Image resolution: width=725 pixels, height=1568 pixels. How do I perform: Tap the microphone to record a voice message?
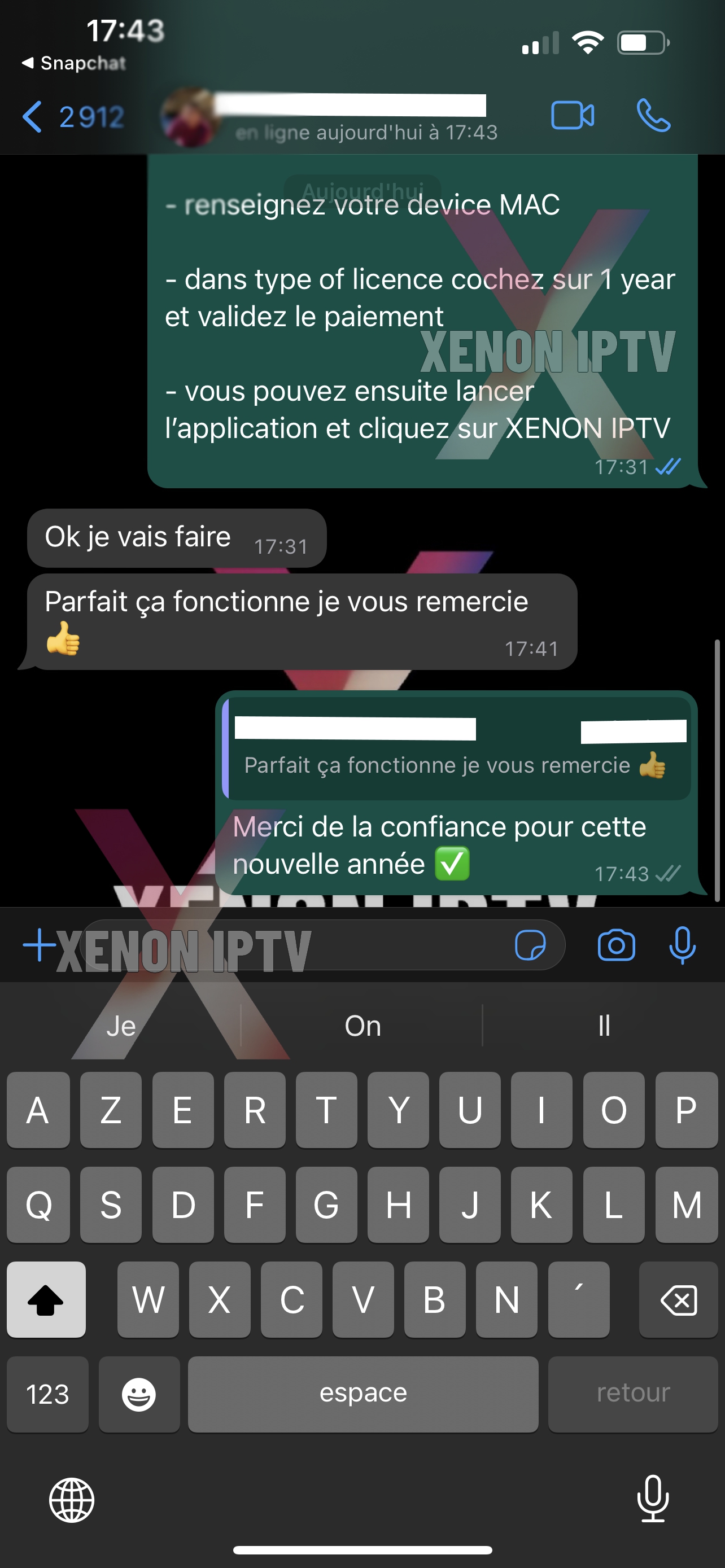coord(682,945)
